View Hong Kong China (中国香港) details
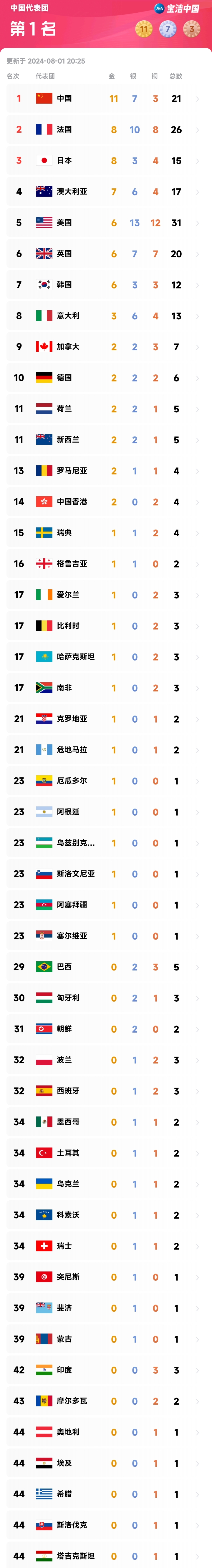212x1568 pixels. click(x=106, y=502)
